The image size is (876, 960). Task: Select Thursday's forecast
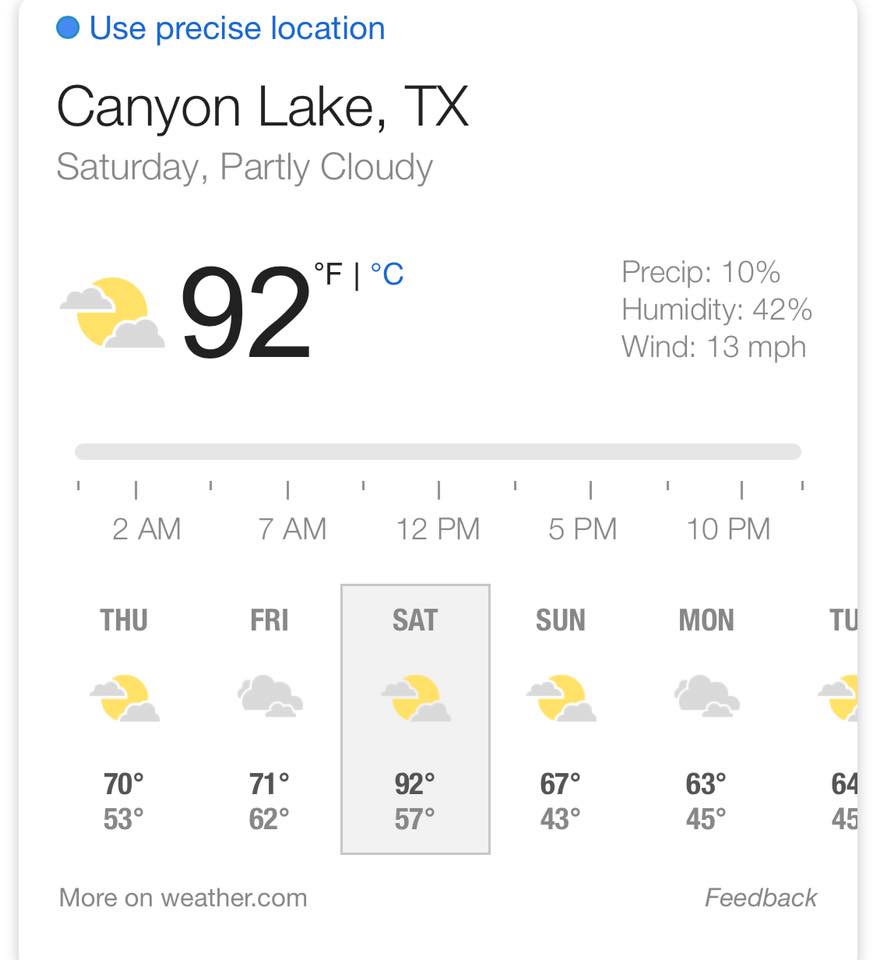pyautogui.click(x=124, y=718)
